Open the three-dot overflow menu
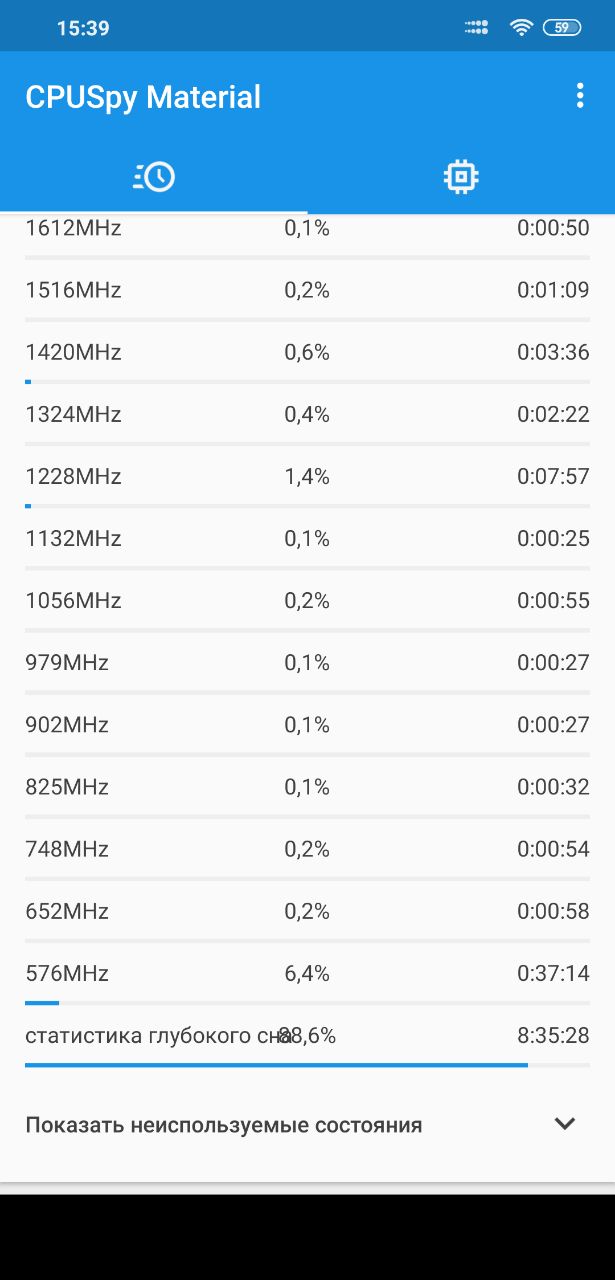The height and width of the screenshot is (1280, 615). click(579, 96)
